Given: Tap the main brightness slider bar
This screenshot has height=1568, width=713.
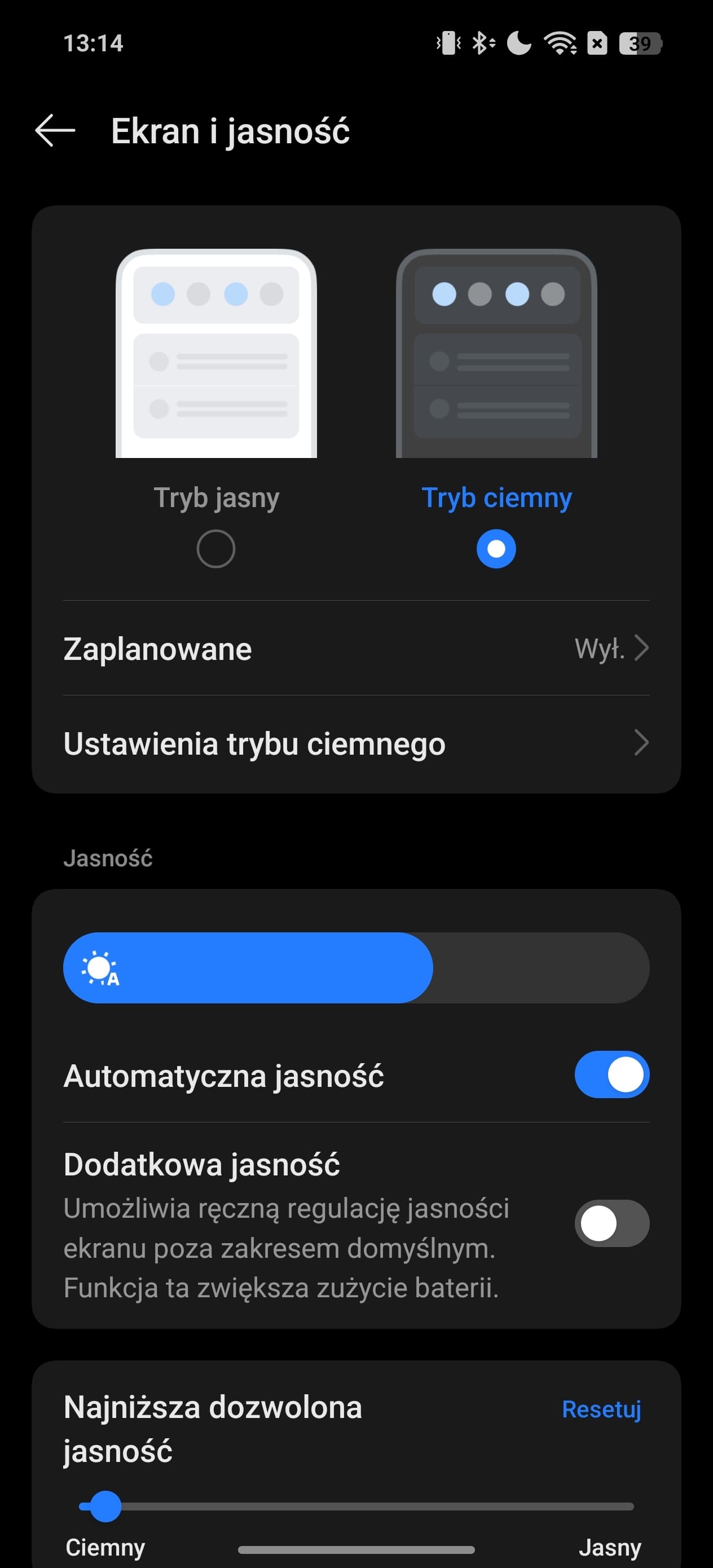Looking at the screenshot, I should click(356, 968).
